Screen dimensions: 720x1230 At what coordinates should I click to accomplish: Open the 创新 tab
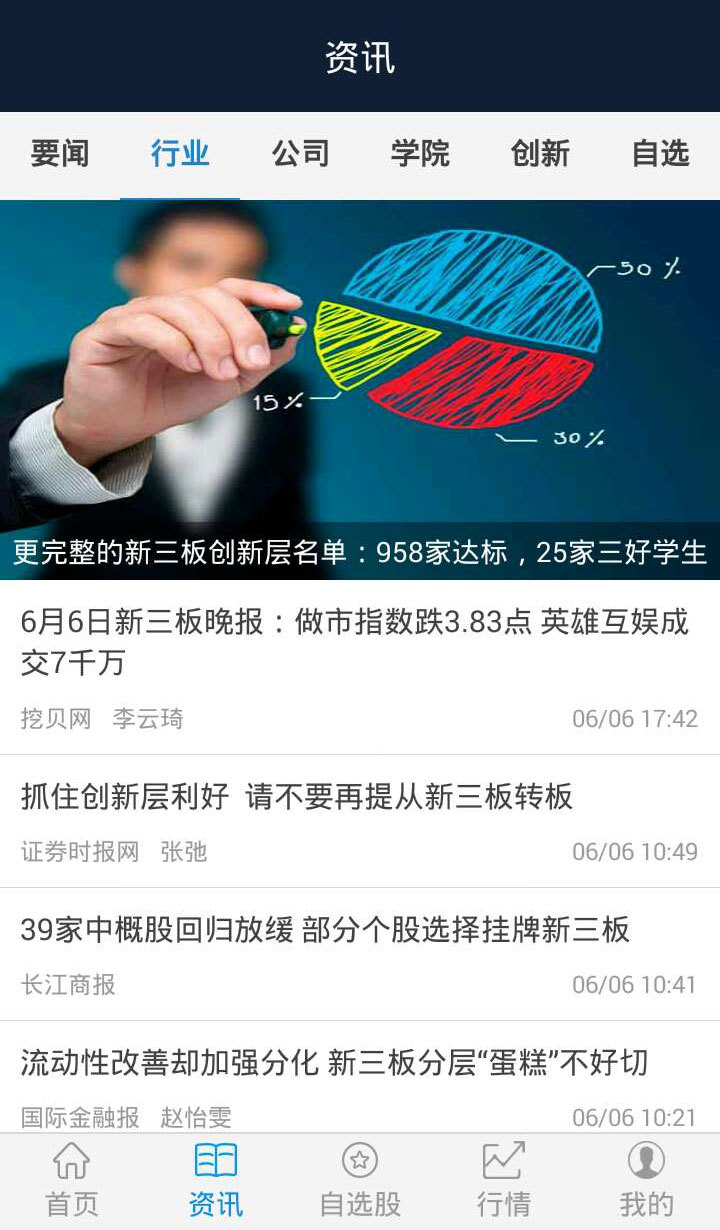click(540, 154)
